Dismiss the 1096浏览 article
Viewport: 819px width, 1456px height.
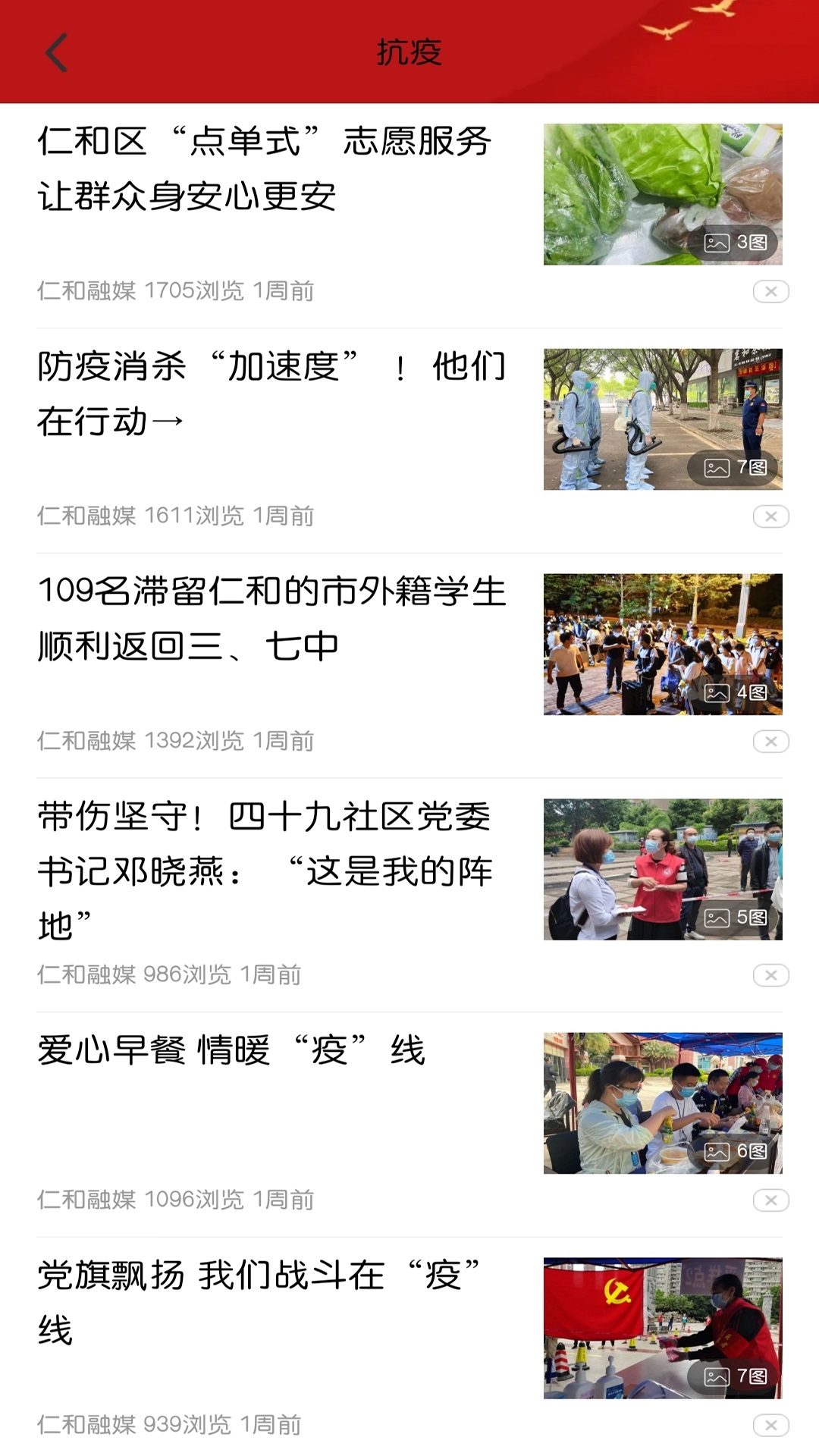pyautogui.click(x=770, y=1200)
